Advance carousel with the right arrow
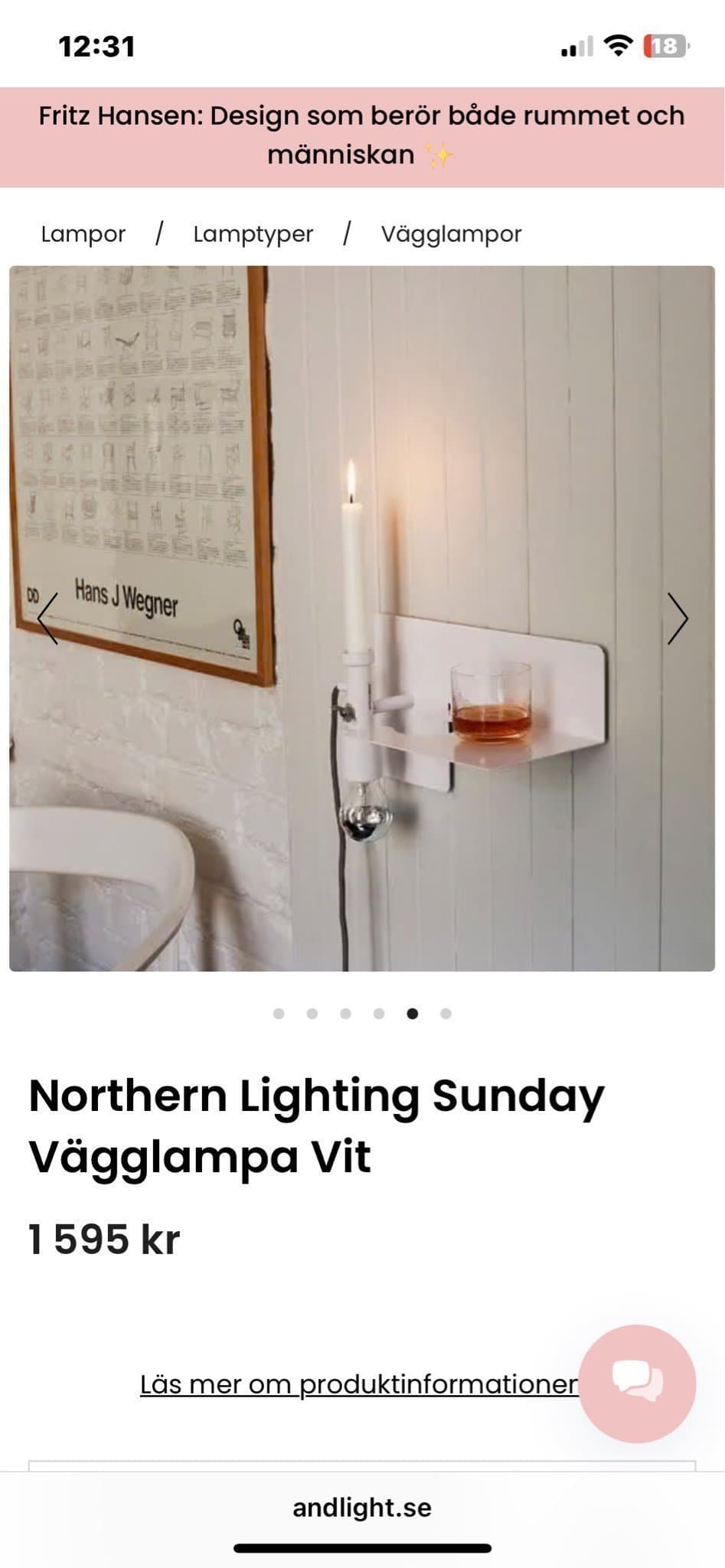This screenshot has width=725, height=1568. coord(679,619)
